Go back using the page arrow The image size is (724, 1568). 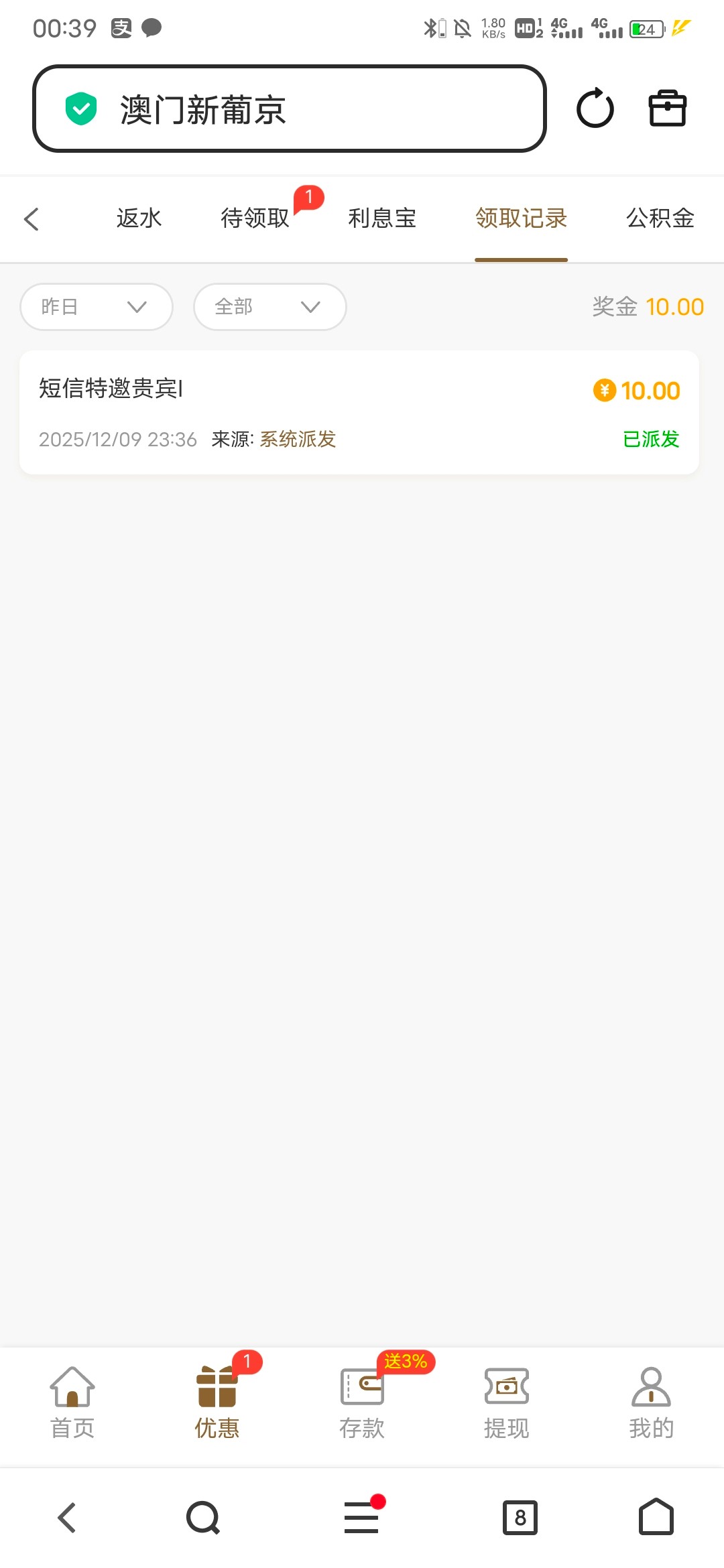click(32, 218)
